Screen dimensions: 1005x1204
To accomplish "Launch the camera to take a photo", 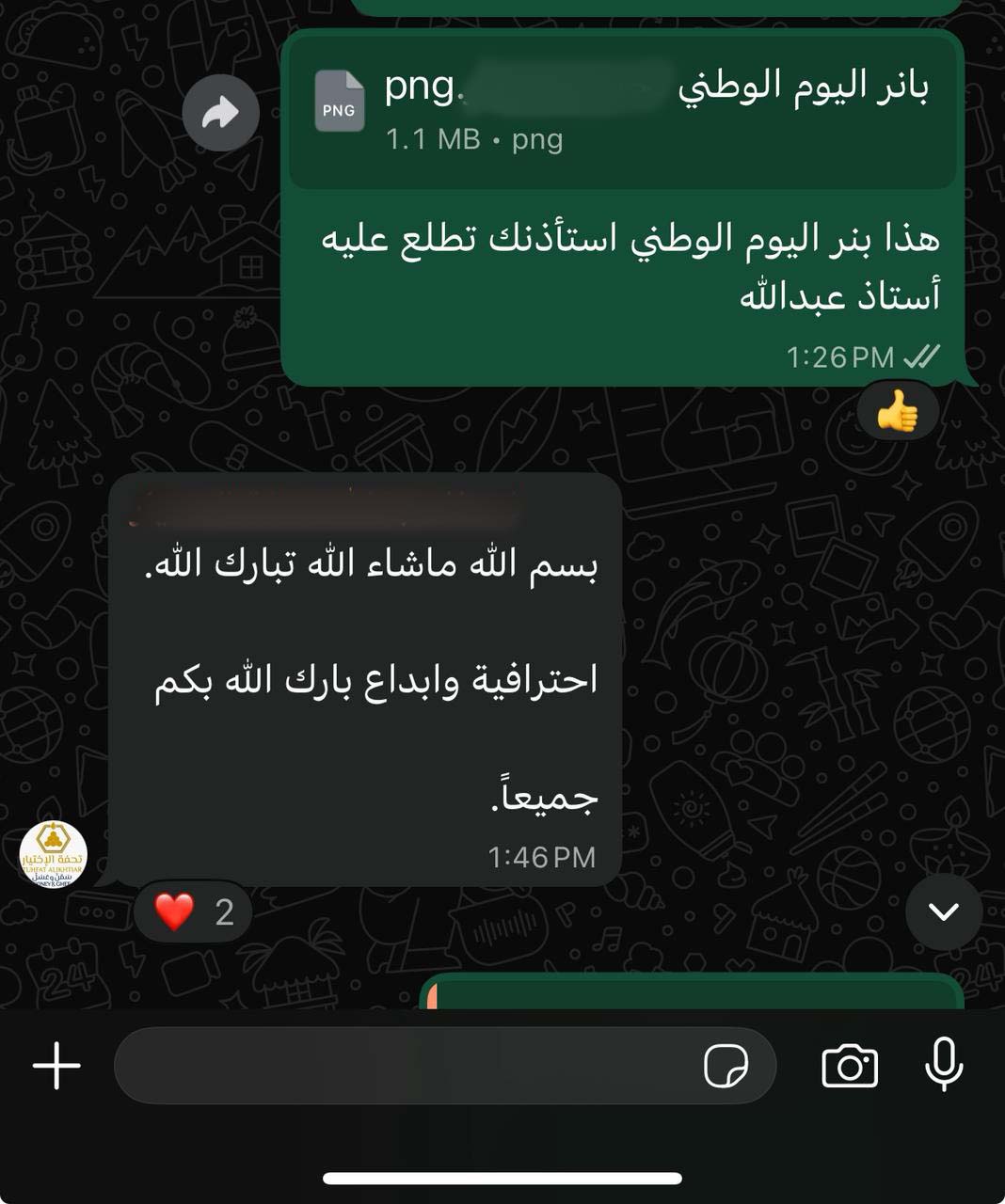I will point(849,1066).
